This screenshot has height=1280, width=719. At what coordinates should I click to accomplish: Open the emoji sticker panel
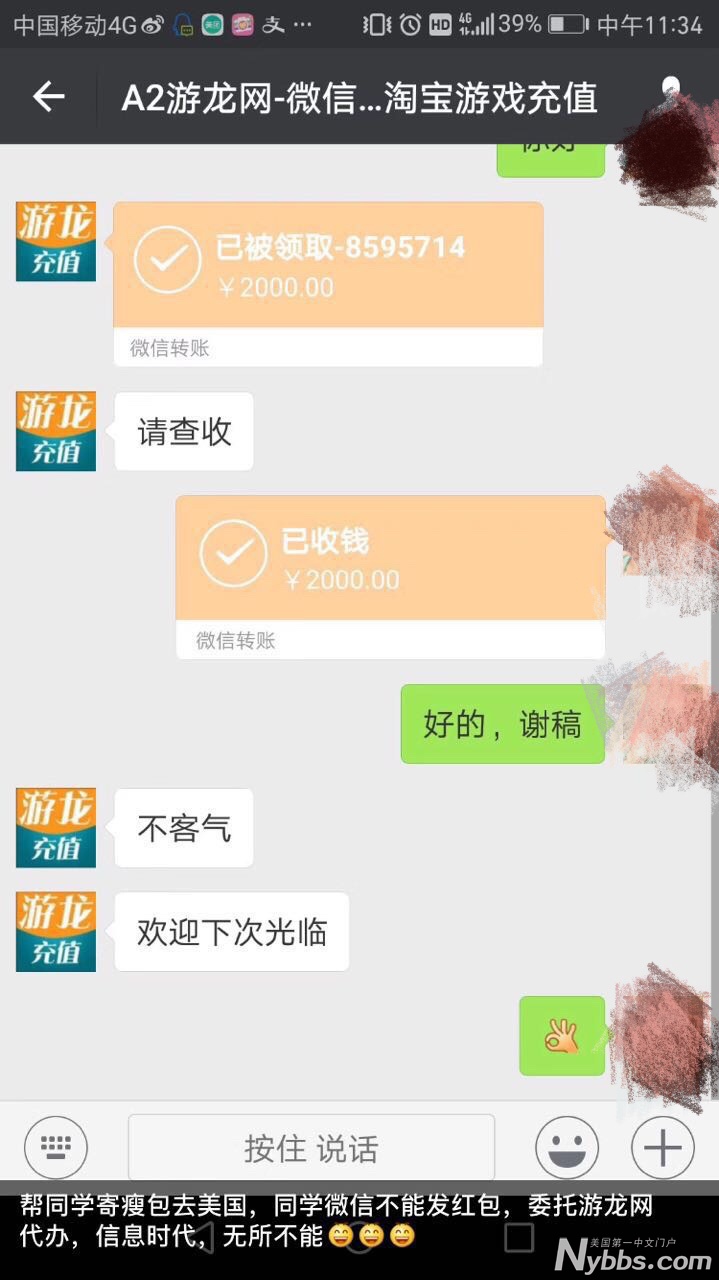567,1147
